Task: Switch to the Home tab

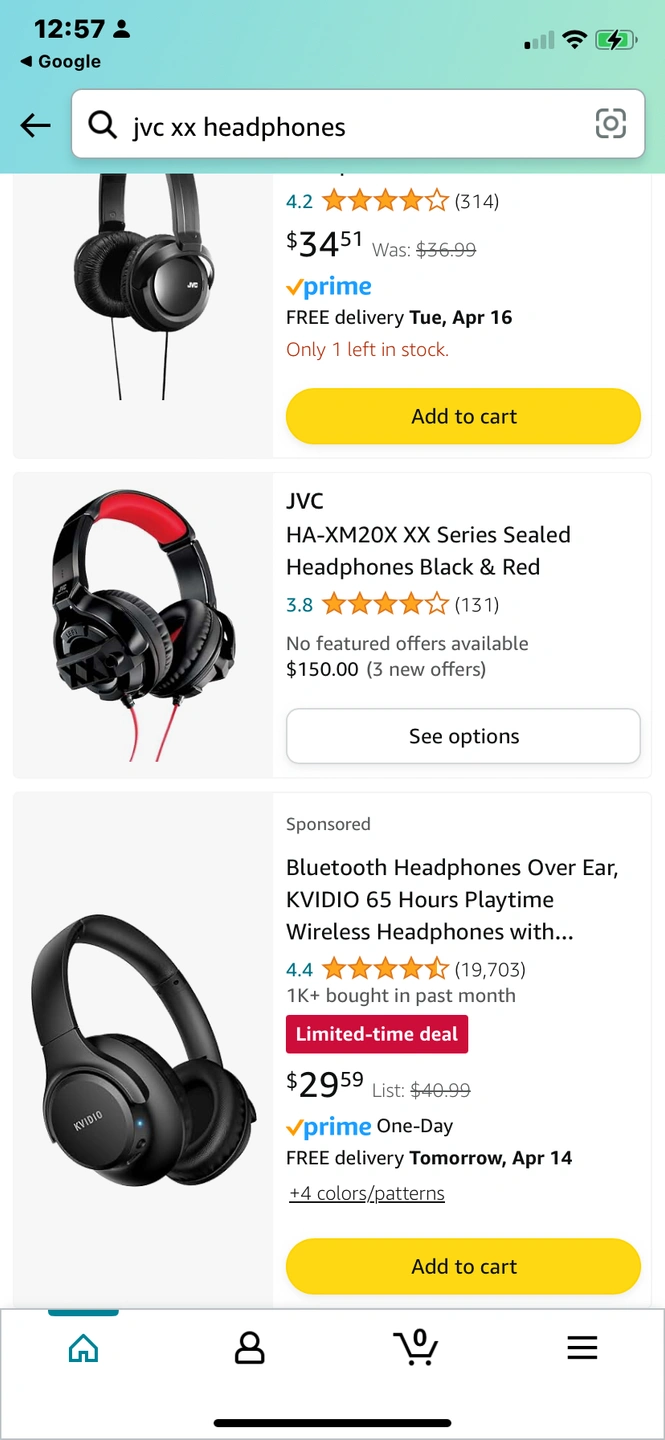Action: click(x=83, y=1348)
